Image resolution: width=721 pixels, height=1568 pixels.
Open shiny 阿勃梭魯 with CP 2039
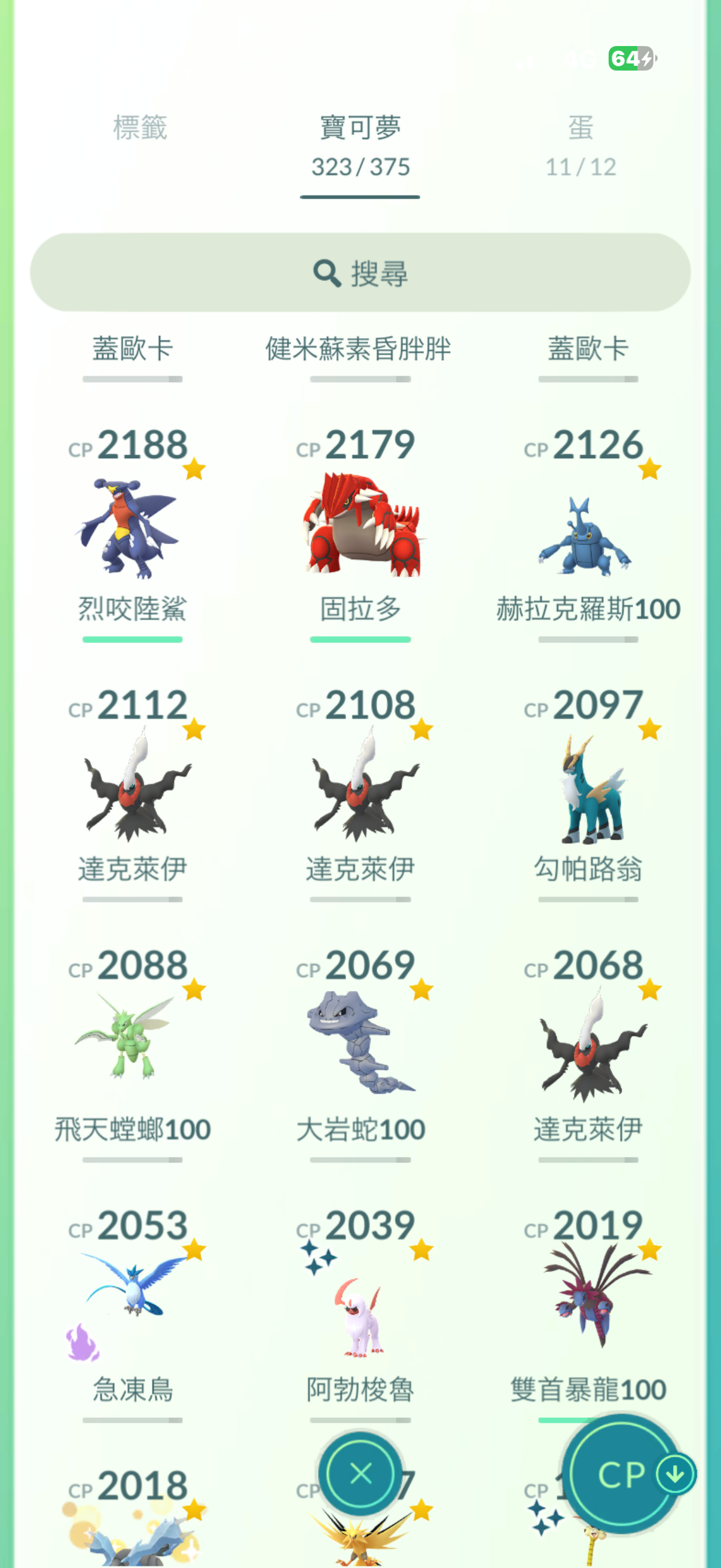(x=361, y=1315)
